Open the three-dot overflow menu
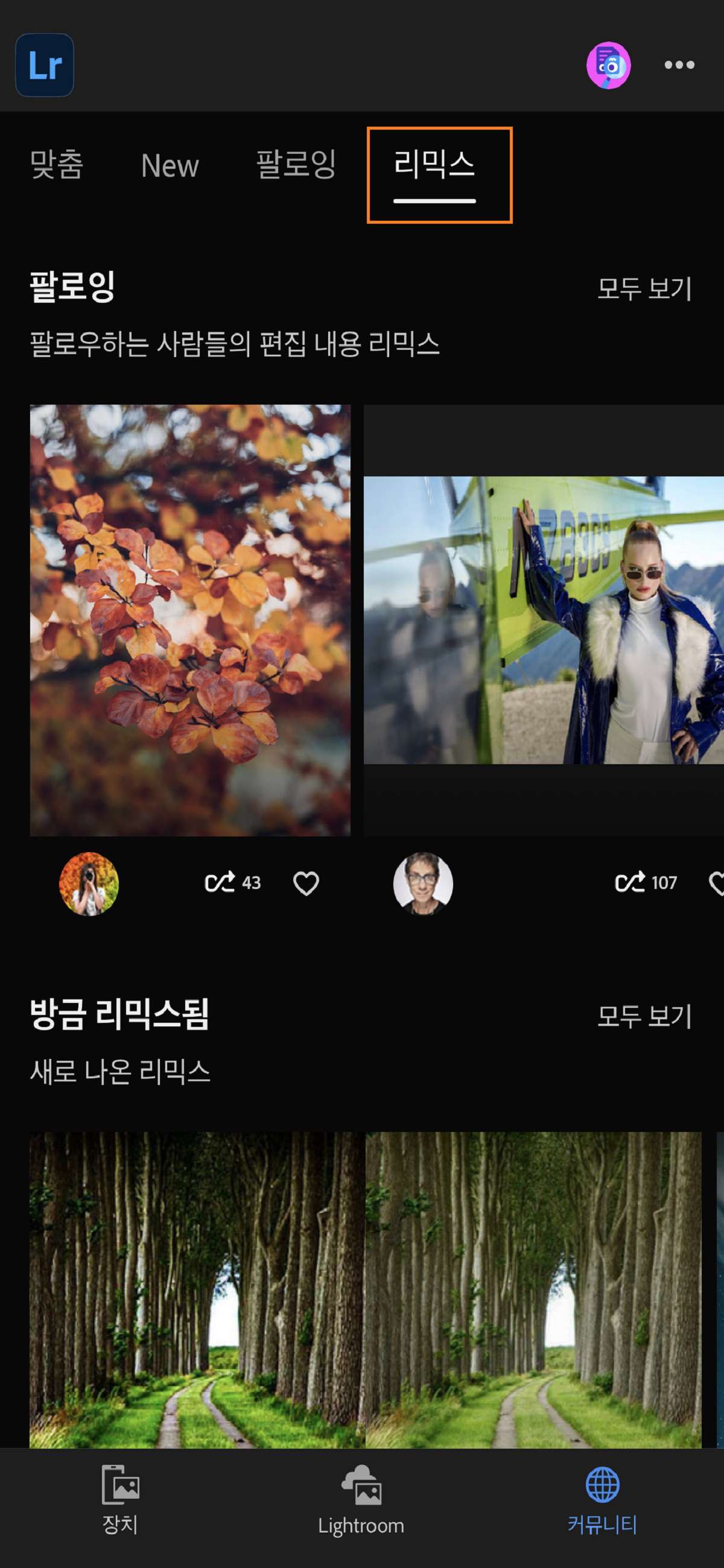This screenshot has width=724, height=1568. tap(679, 65)
